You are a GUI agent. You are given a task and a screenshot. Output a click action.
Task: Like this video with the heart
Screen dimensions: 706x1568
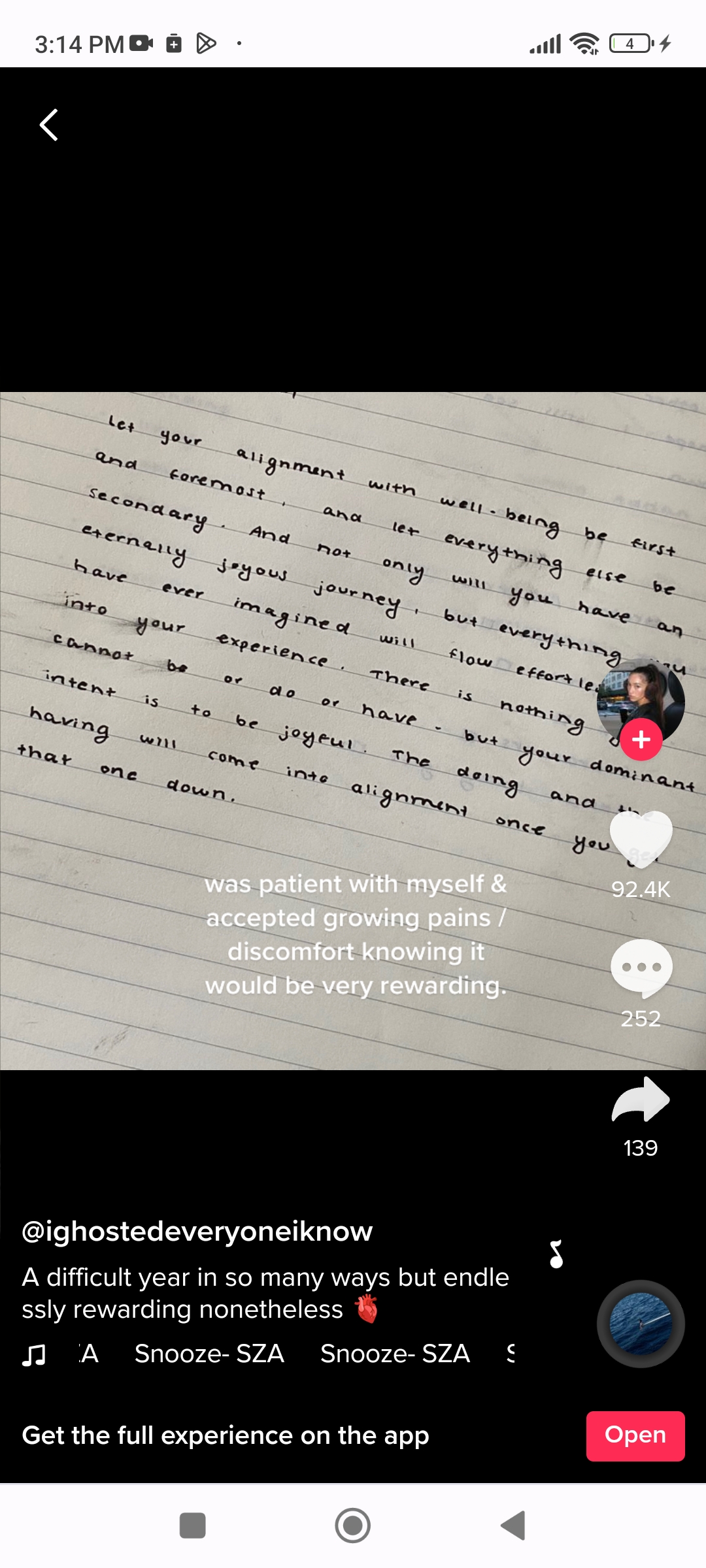pyautogui.click(x=641, y=840)
